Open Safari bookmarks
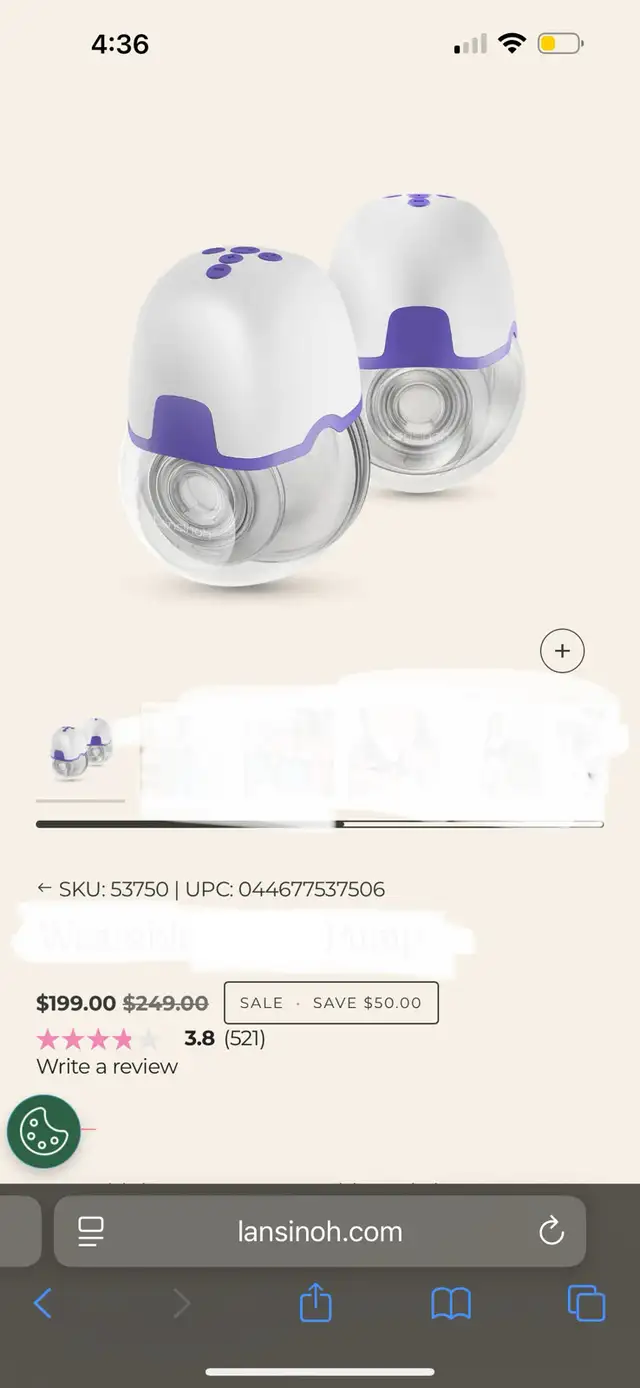The image size is (640, 1388). pos(451,1303)
